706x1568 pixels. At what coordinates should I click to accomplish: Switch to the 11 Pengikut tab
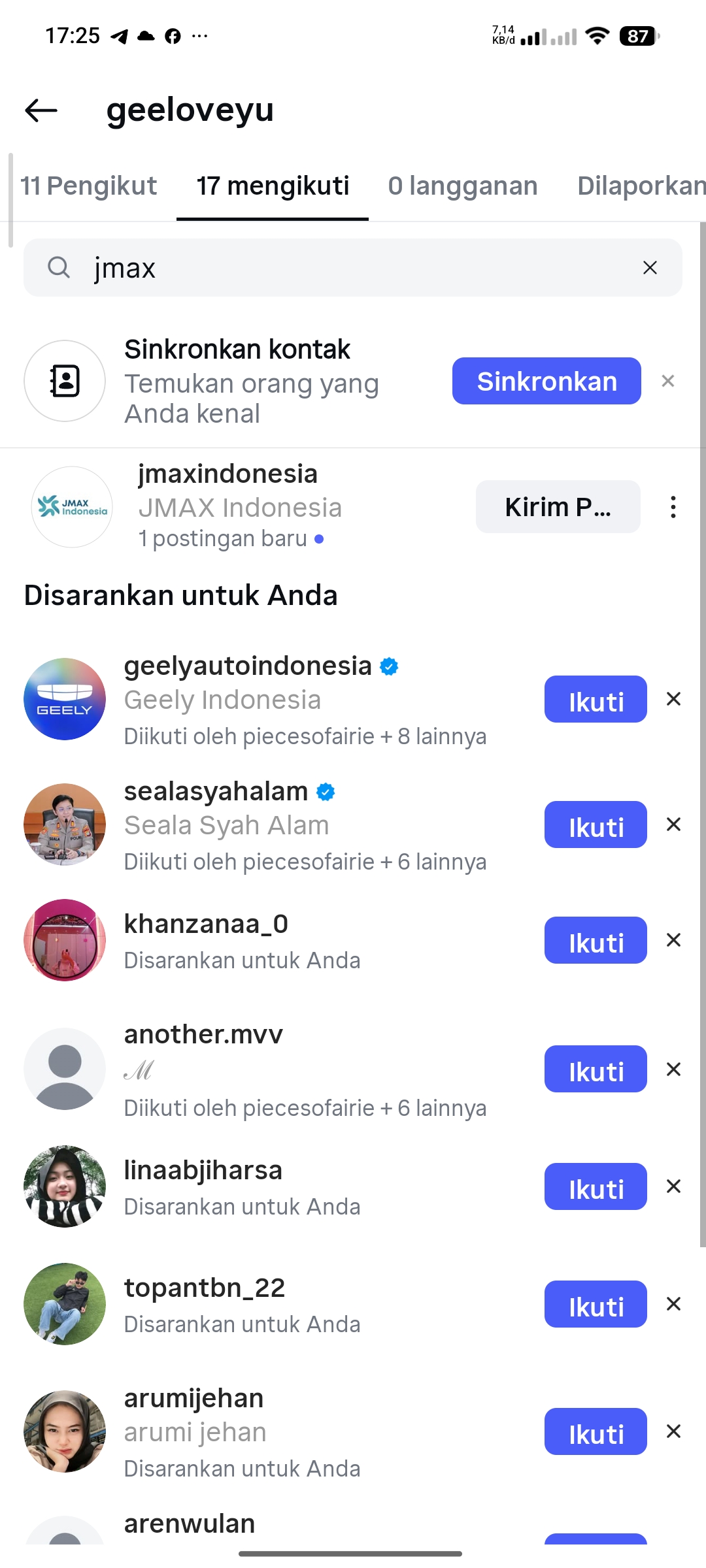pos(89,186)
